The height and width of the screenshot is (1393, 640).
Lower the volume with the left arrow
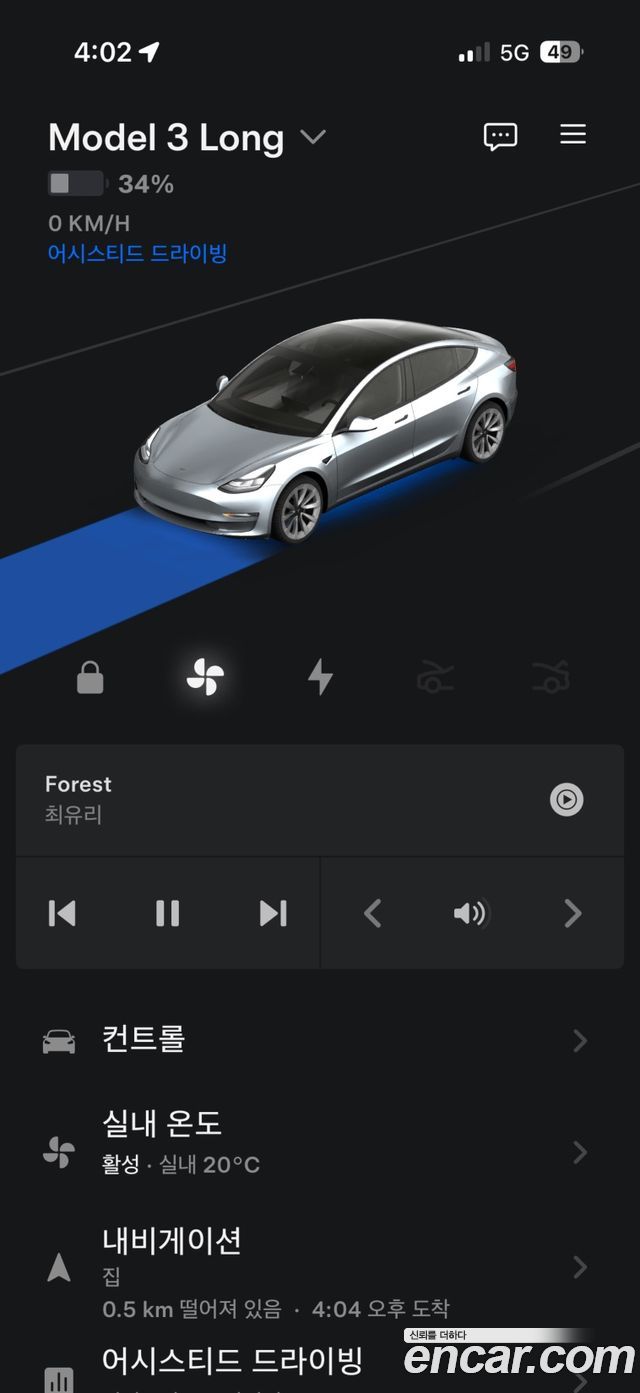pyautogui.click(x=372, y=913)
